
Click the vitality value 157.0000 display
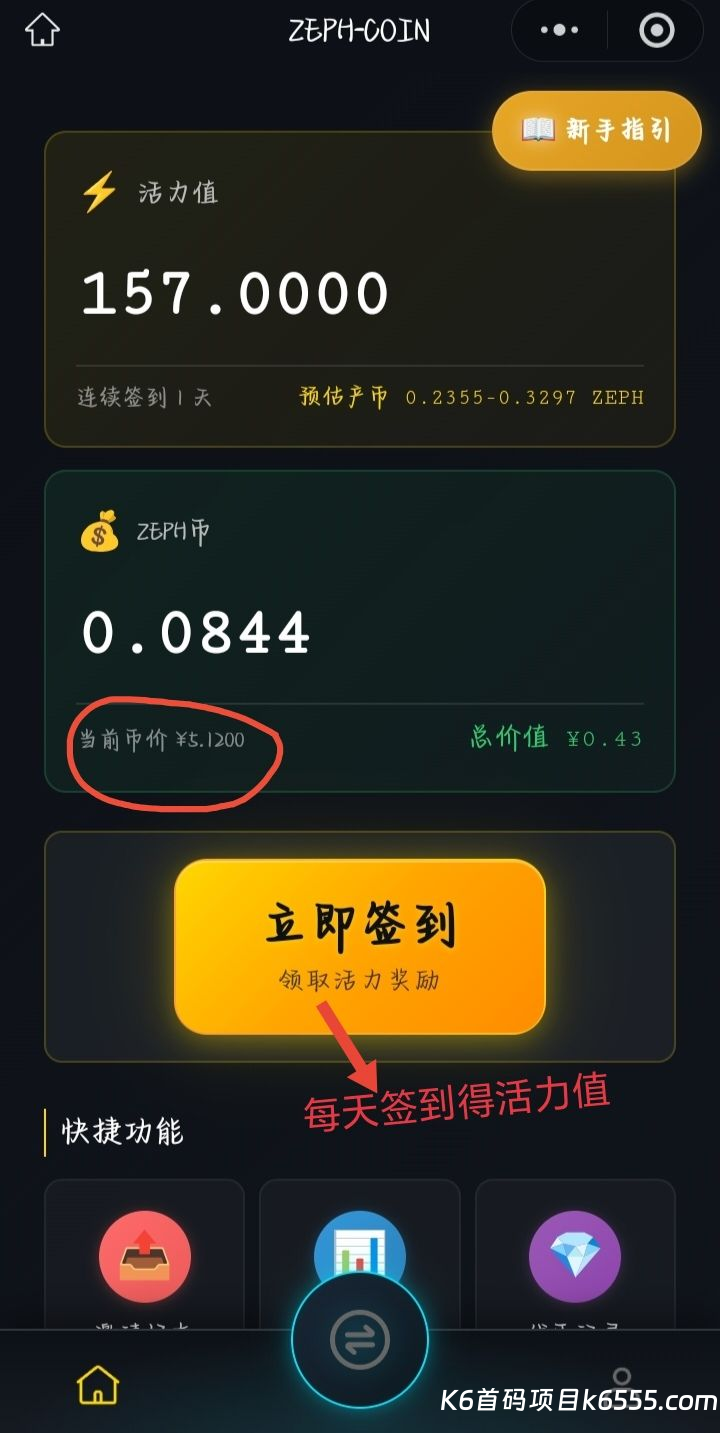[x=237, y=291]
